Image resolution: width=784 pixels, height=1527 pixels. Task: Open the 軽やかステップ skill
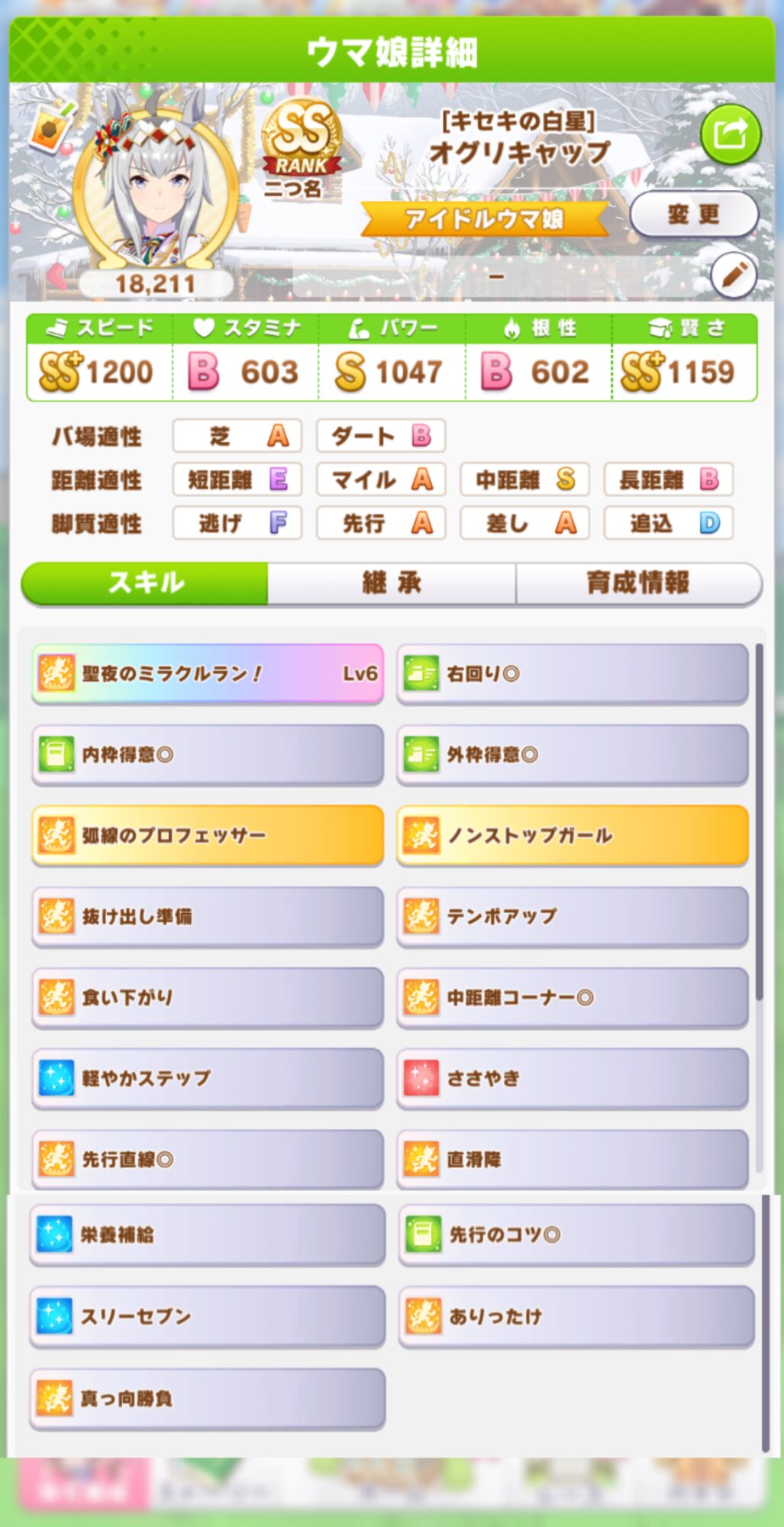coord(208,1078)
